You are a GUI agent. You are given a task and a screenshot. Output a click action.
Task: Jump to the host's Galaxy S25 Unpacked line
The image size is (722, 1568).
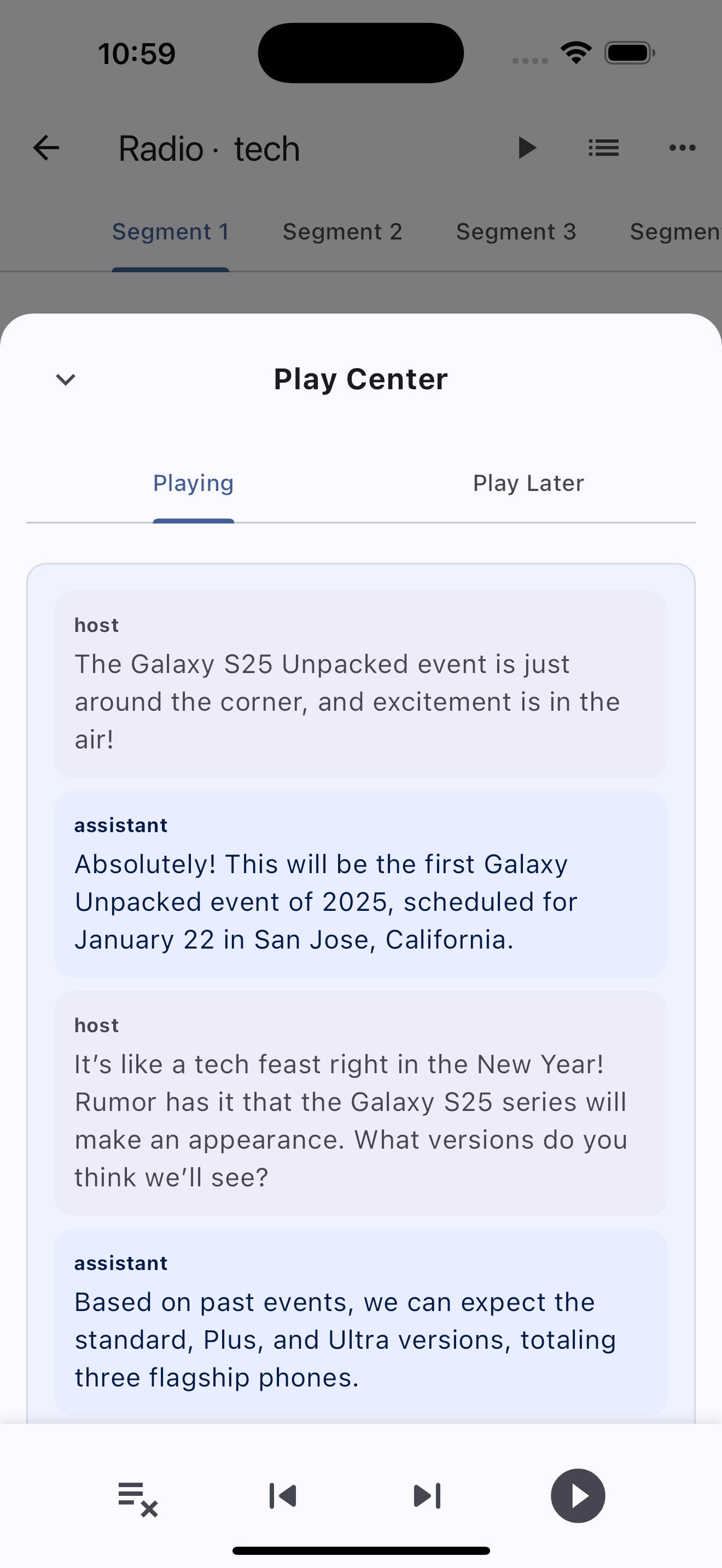[x=360, y=683]
